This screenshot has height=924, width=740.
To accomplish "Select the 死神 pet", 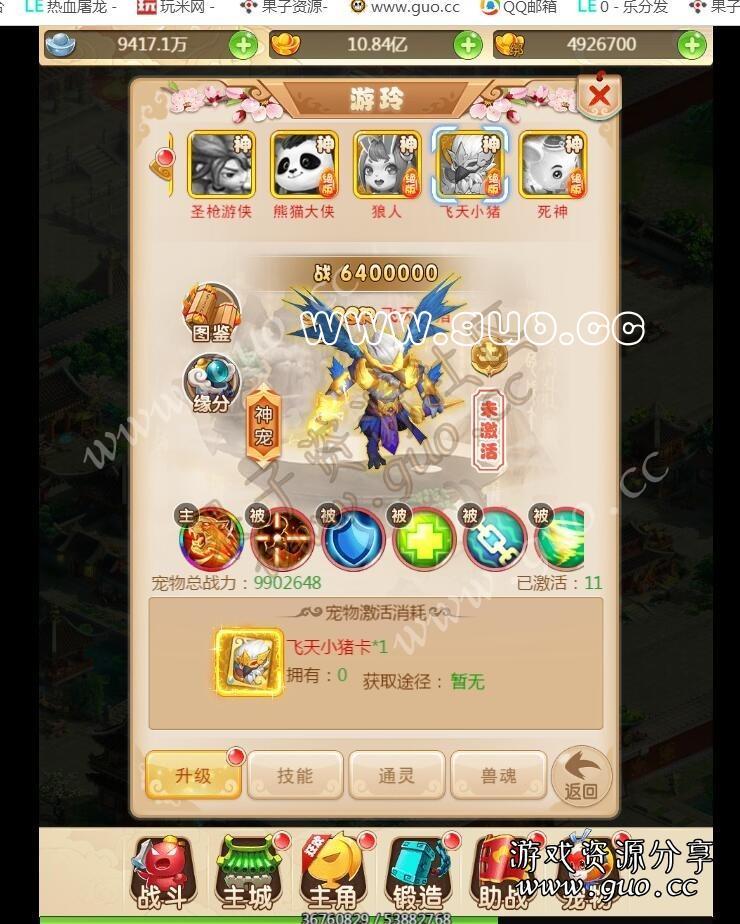I will point(552,166).
